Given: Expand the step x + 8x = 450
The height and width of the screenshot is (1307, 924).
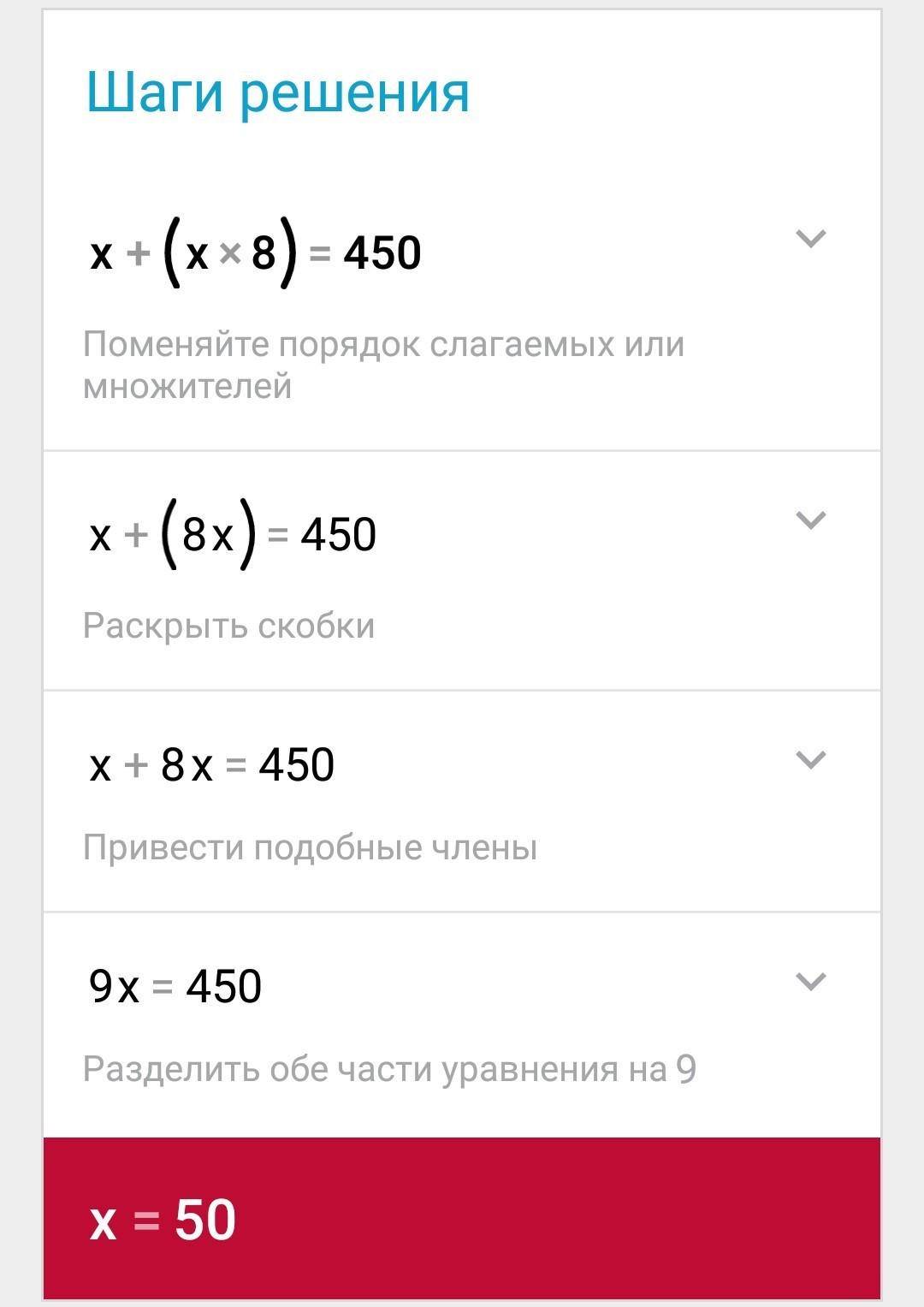Looking at the screenshot, I should click(810, 759).
